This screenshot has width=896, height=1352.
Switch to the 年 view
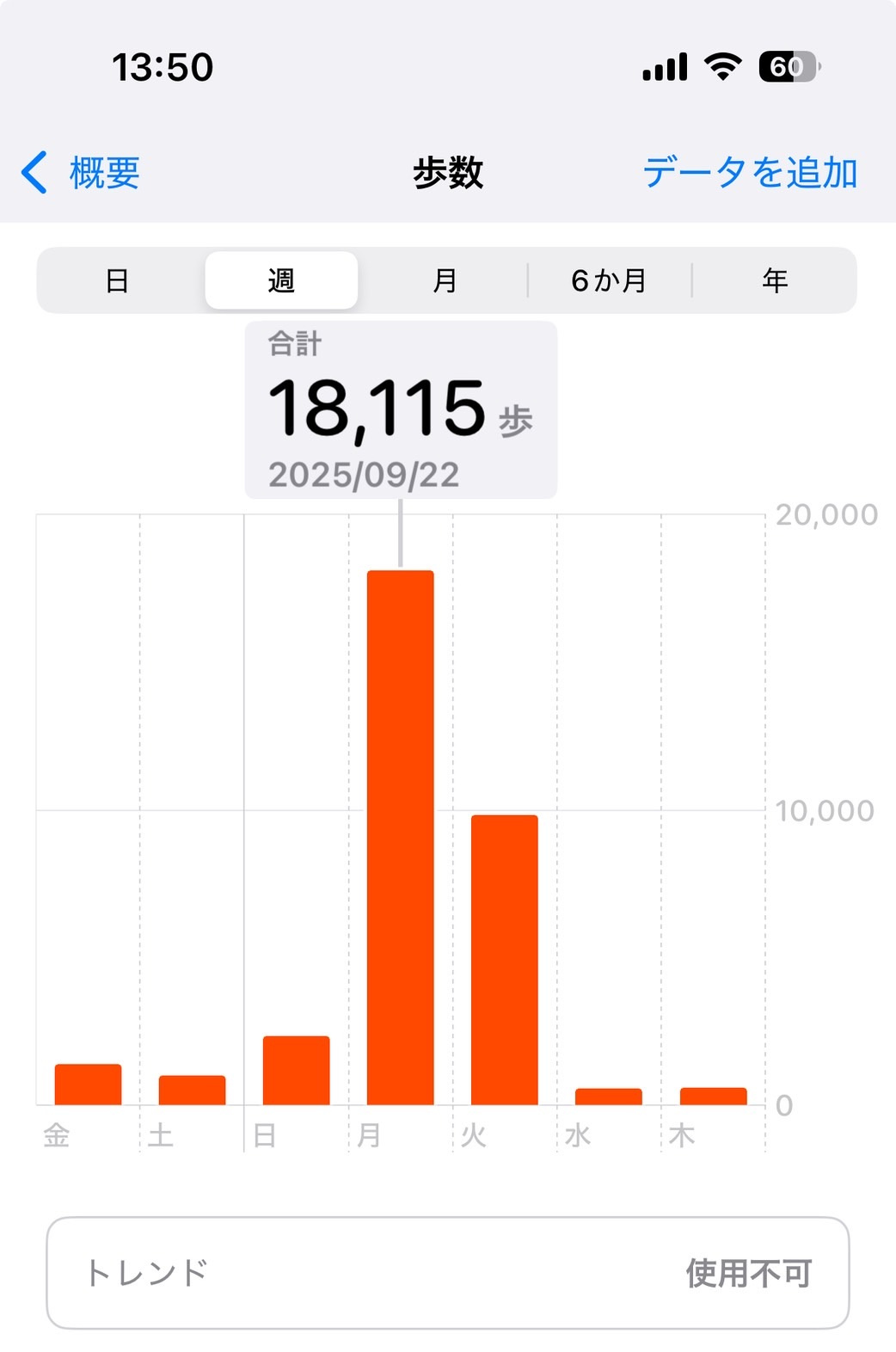(775, 280)
